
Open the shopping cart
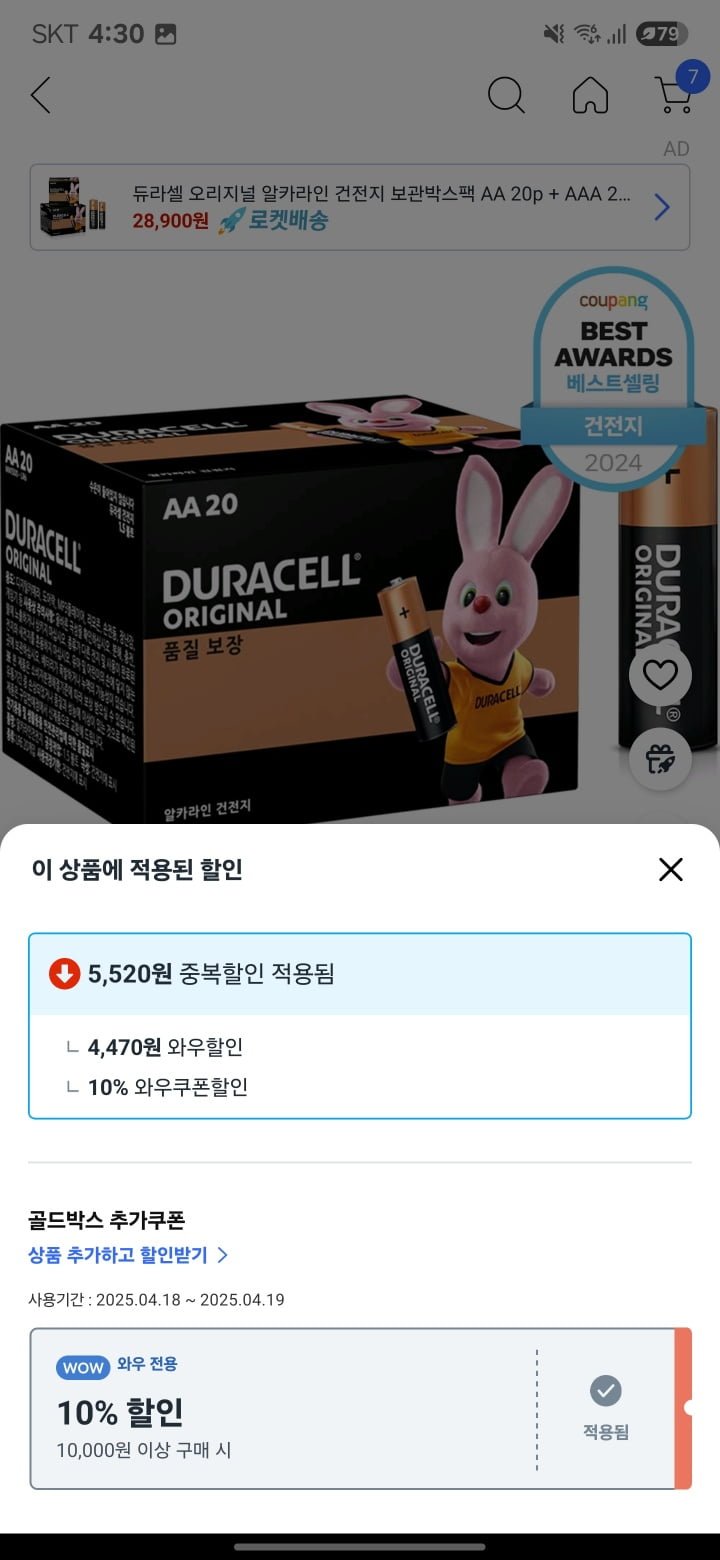pos(676,94)
